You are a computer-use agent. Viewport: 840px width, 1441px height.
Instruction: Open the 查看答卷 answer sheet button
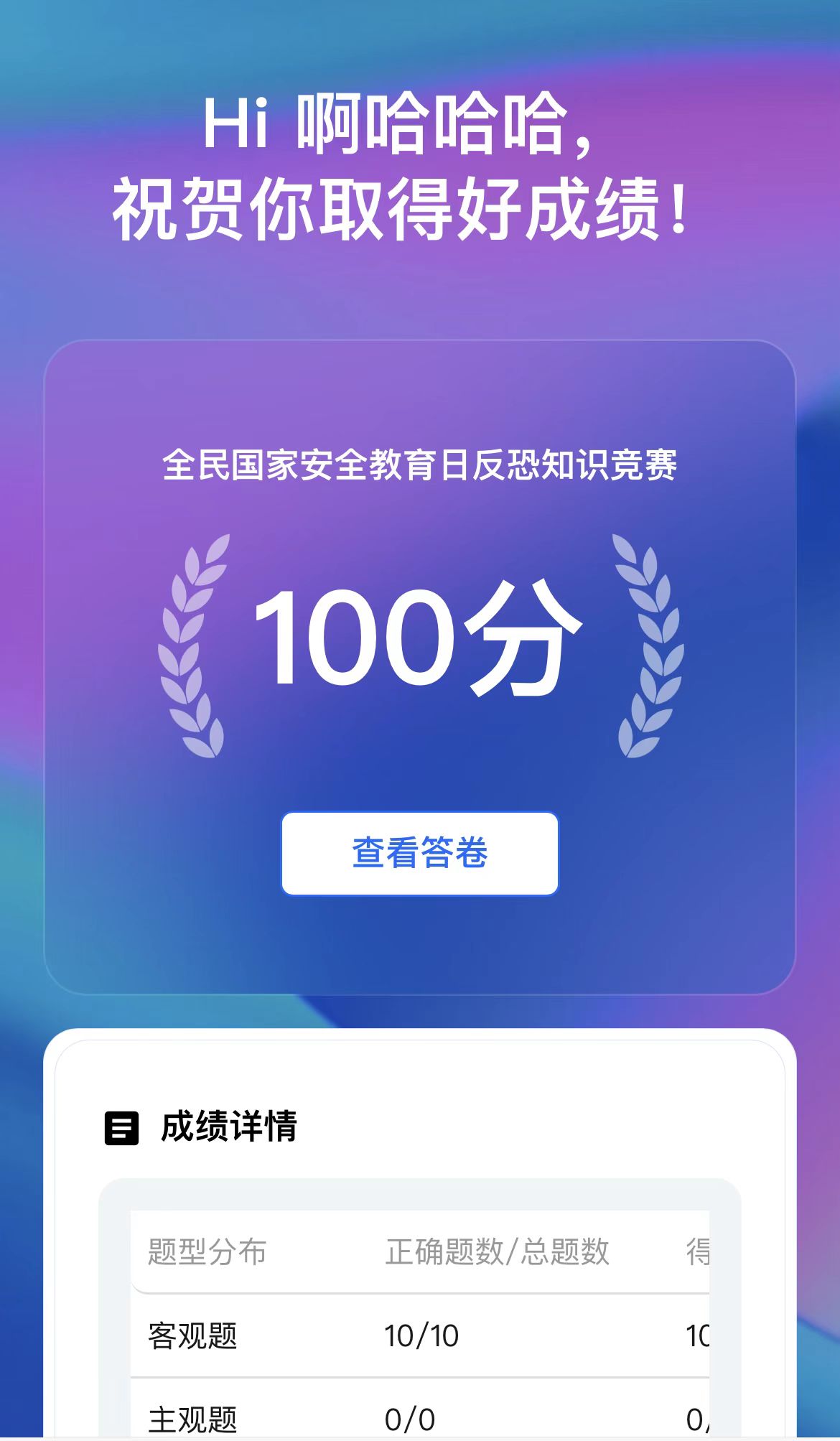[419, 853]
